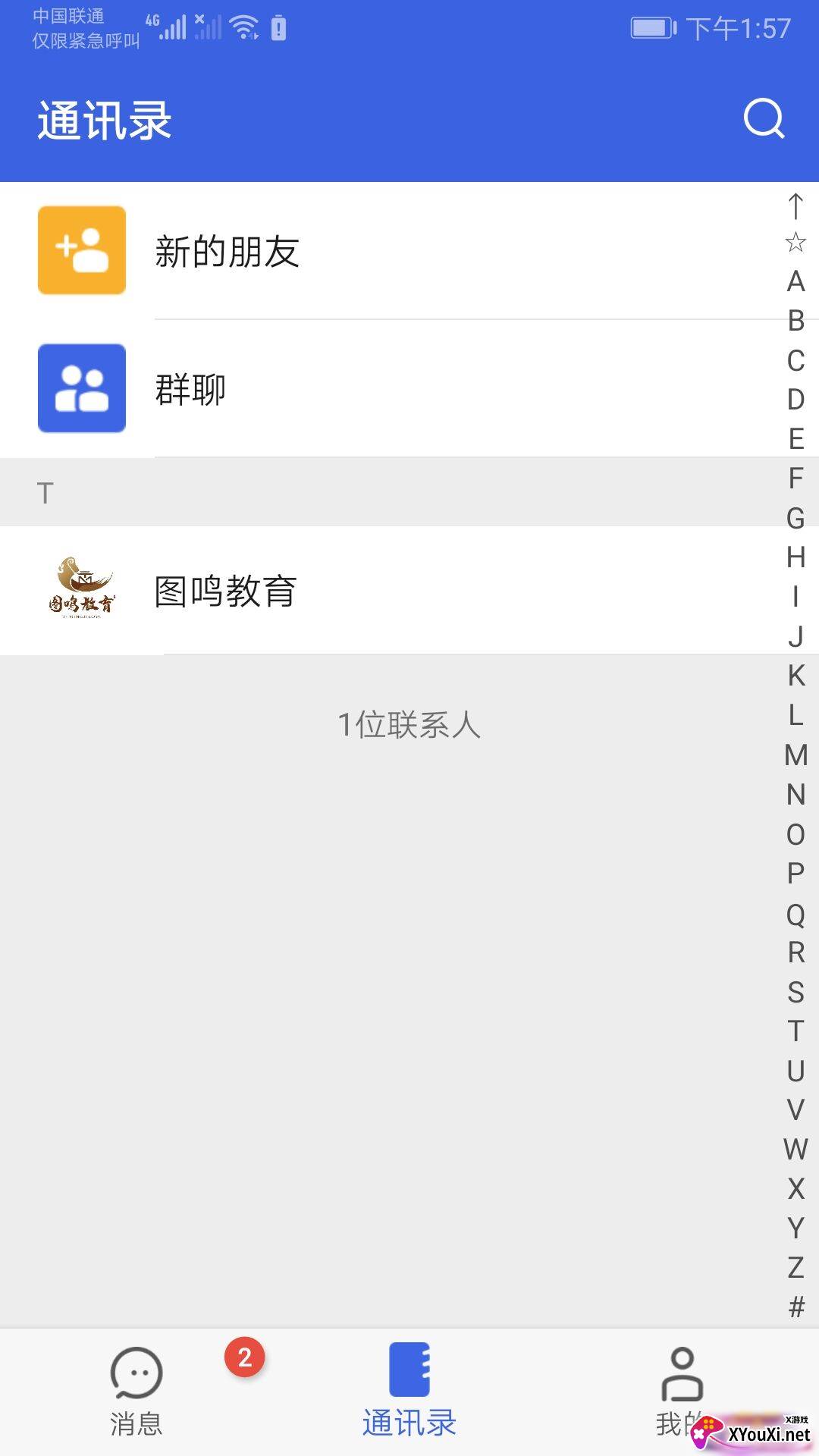Open the search icon in the header
The height and width of the screenshot is (1456, 819).
click(x=764, y=118)
